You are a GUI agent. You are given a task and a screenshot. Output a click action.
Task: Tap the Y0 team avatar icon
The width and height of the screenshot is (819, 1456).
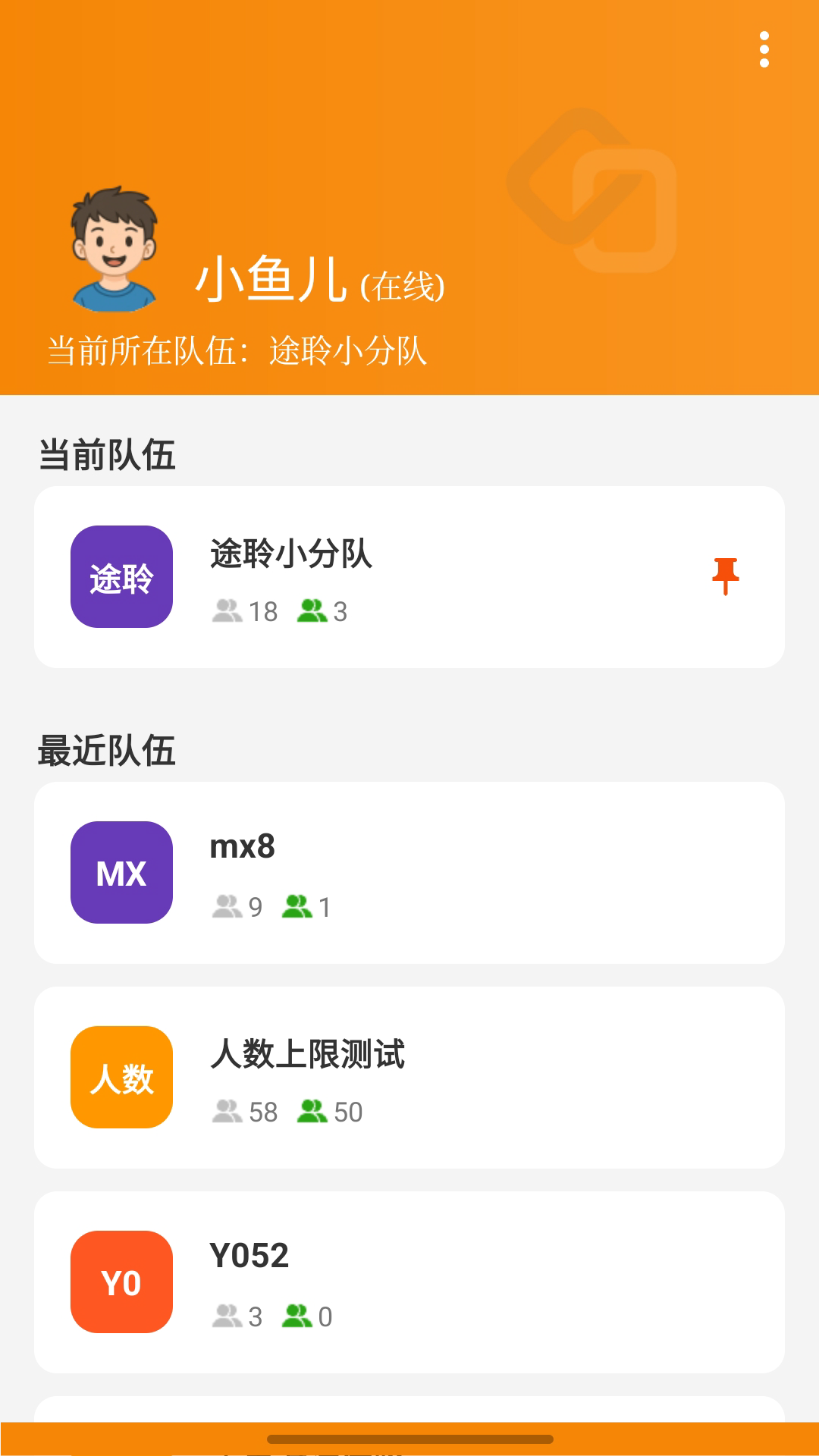point(123,1282)
